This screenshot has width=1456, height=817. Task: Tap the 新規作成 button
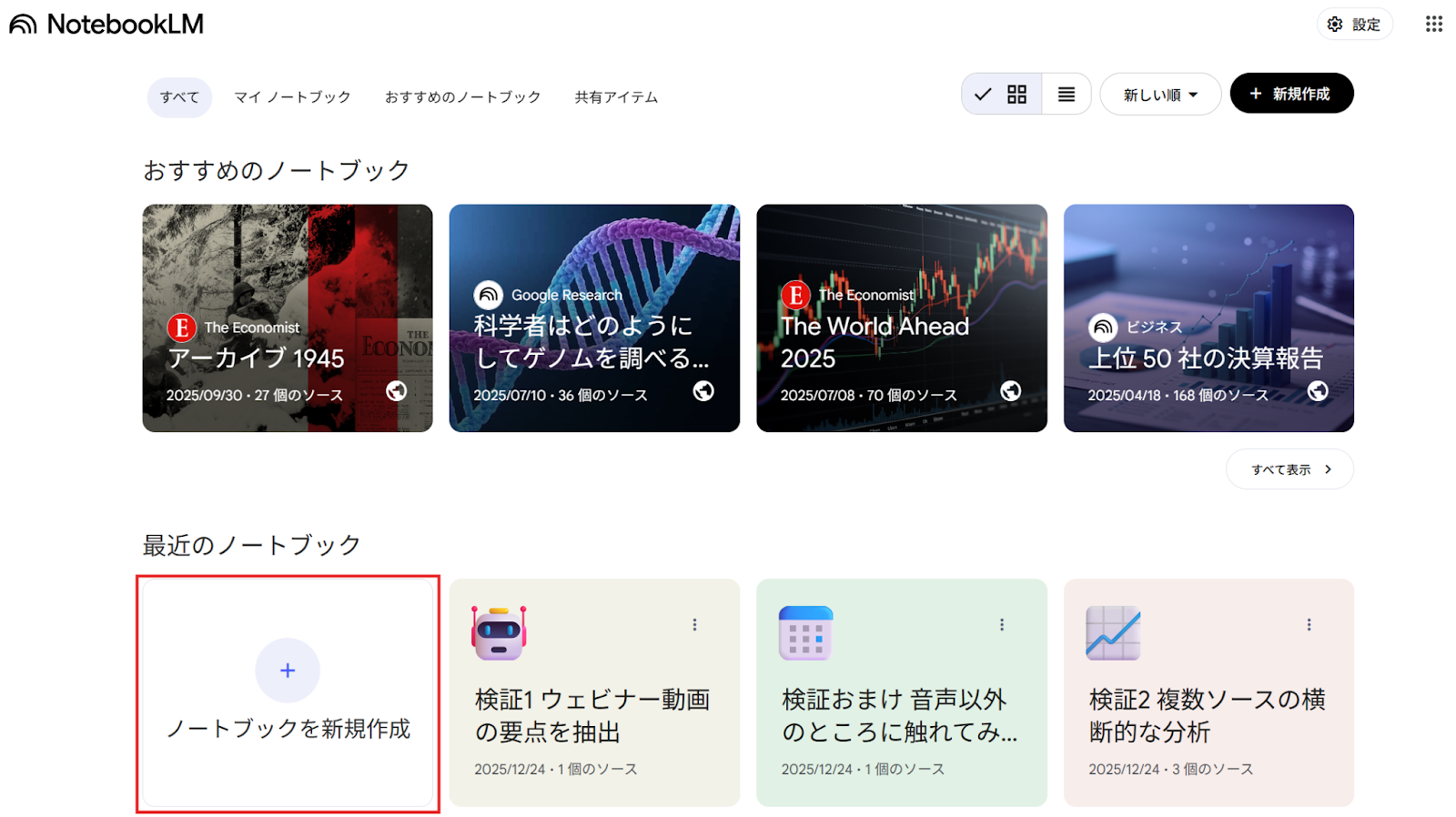click(x=1291, y=94)
